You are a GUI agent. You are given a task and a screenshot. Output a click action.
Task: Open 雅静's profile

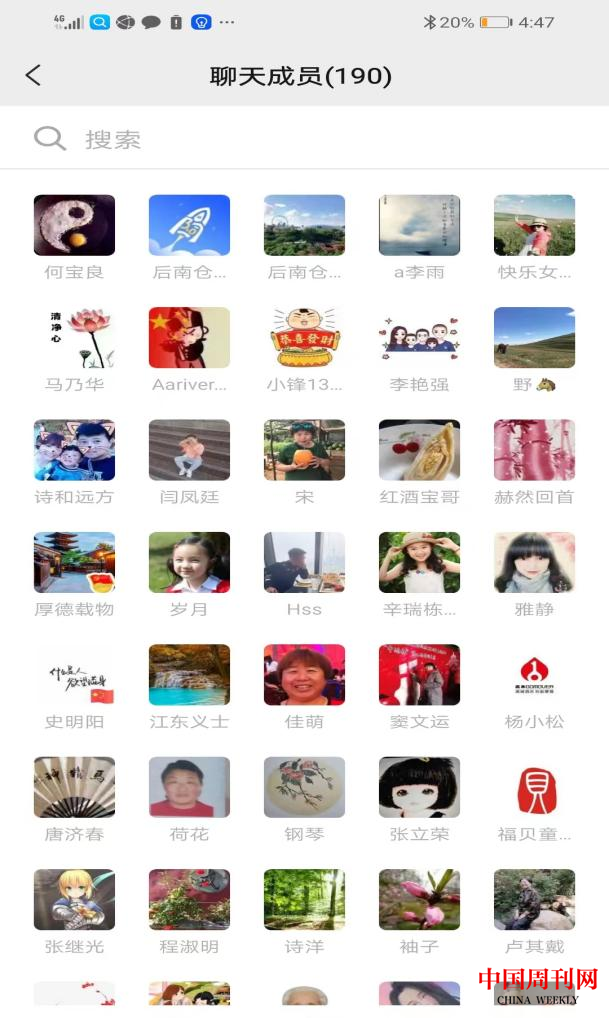coord(534,563)
